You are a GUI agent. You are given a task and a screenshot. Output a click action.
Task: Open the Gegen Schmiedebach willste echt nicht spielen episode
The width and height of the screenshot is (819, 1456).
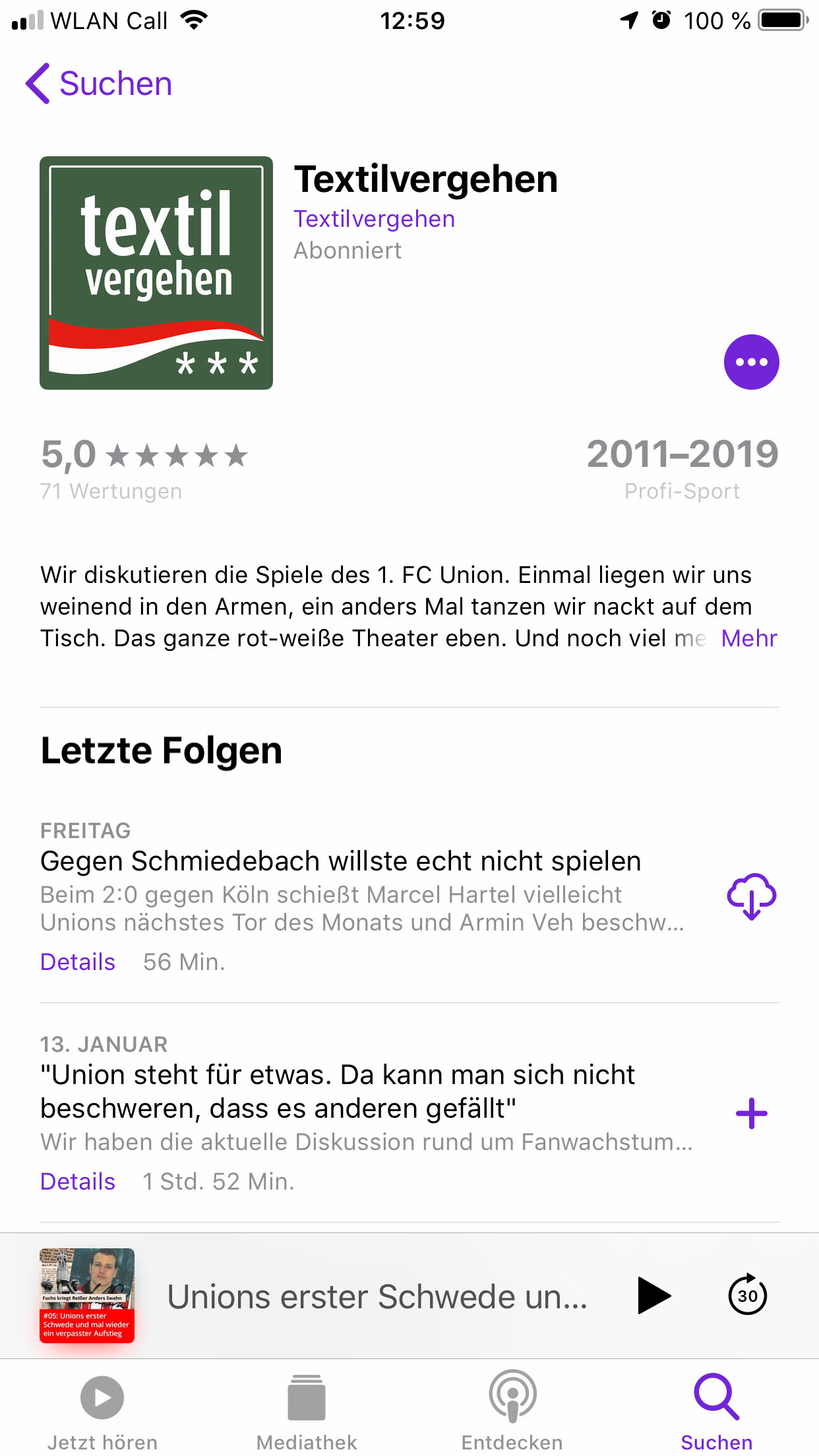pyautogui.click(x=341, y=861)
